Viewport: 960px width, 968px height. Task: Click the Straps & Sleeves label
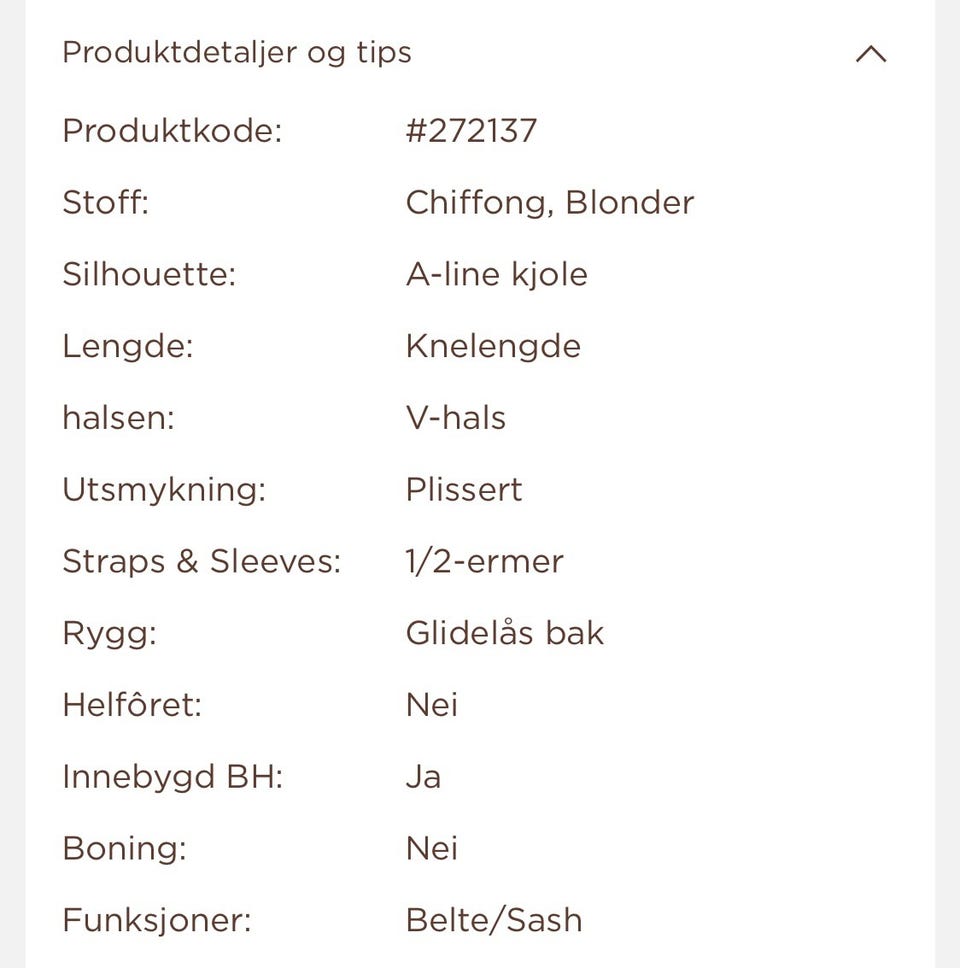(x=203, y=561)
